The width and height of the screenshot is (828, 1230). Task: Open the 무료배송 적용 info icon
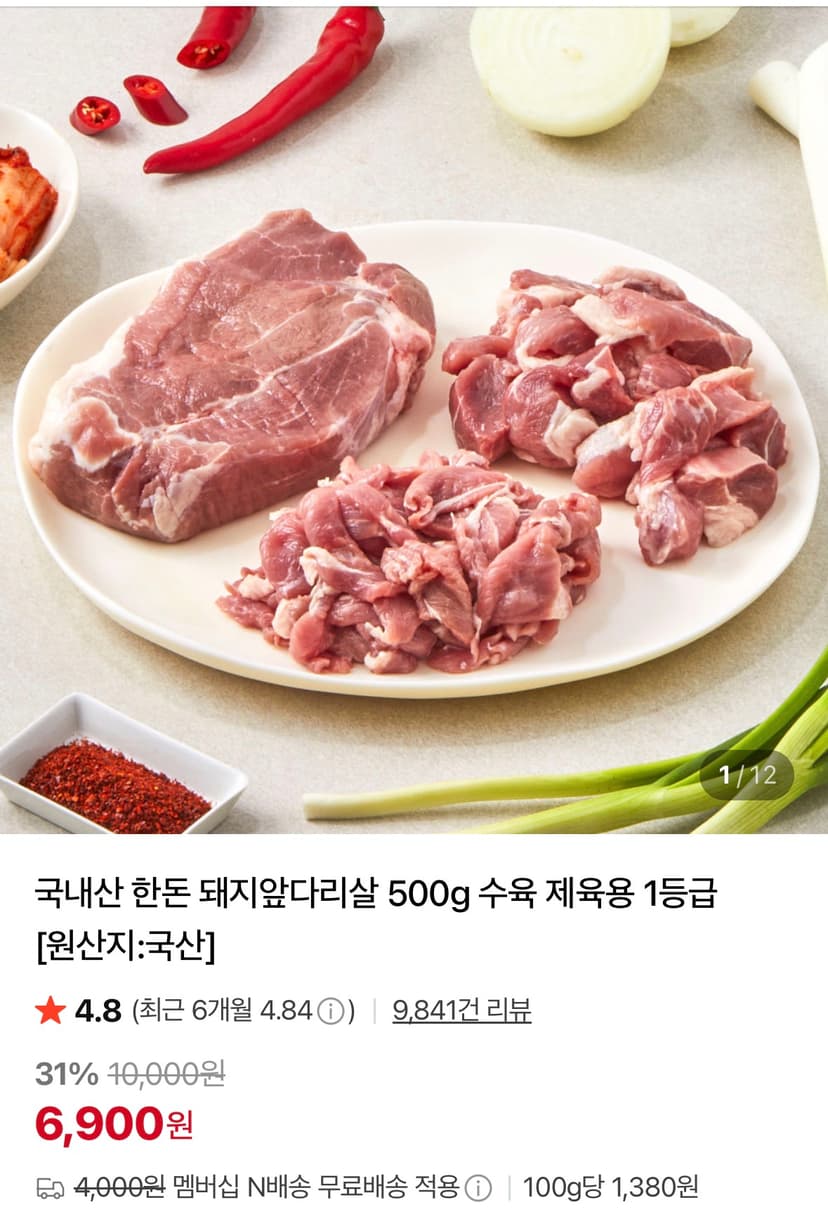click(x=479, y=1188)
